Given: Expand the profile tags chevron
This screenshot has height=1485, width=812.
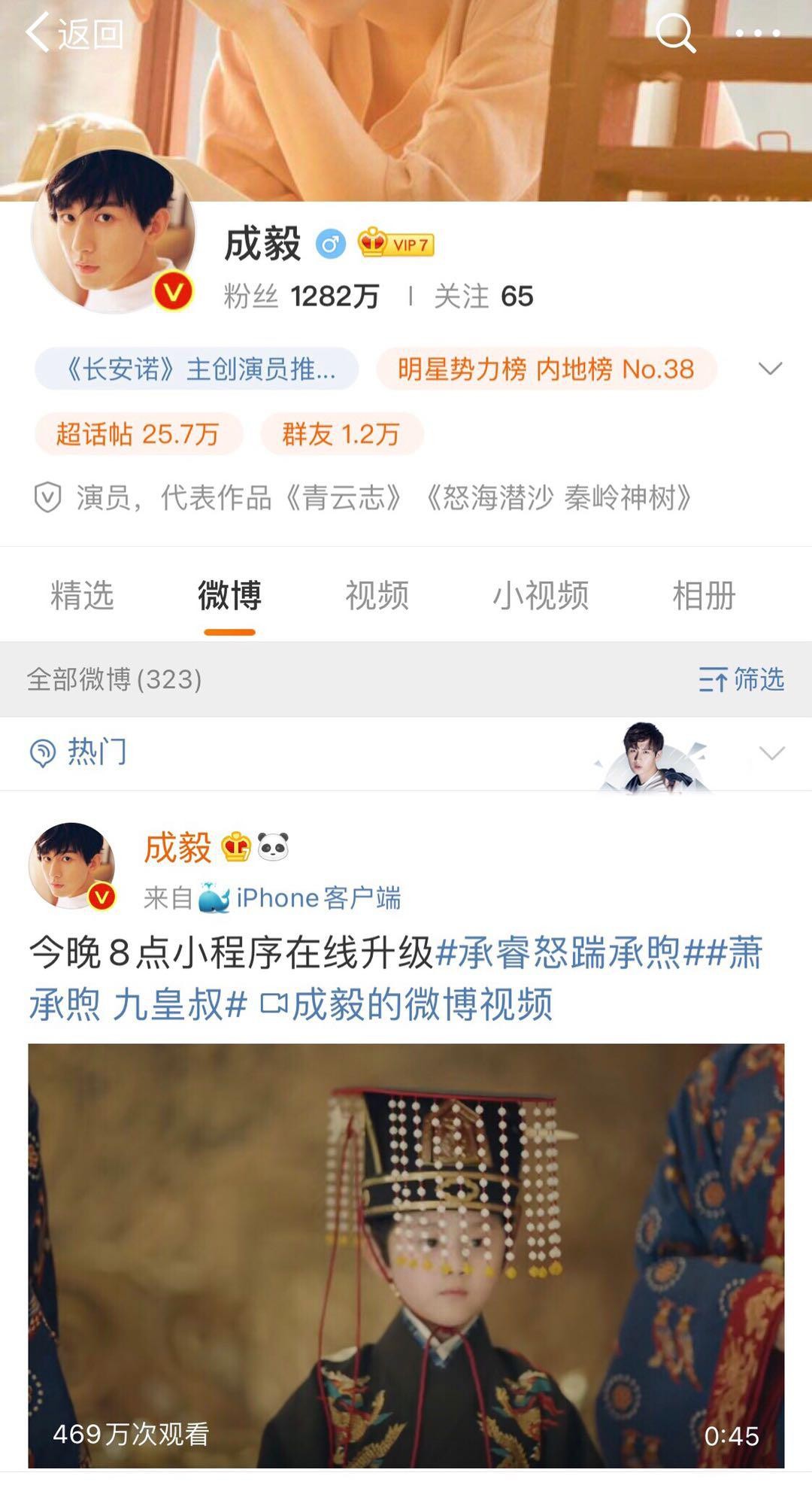Looking at the screenshot, I should click(x=770, y=369).
